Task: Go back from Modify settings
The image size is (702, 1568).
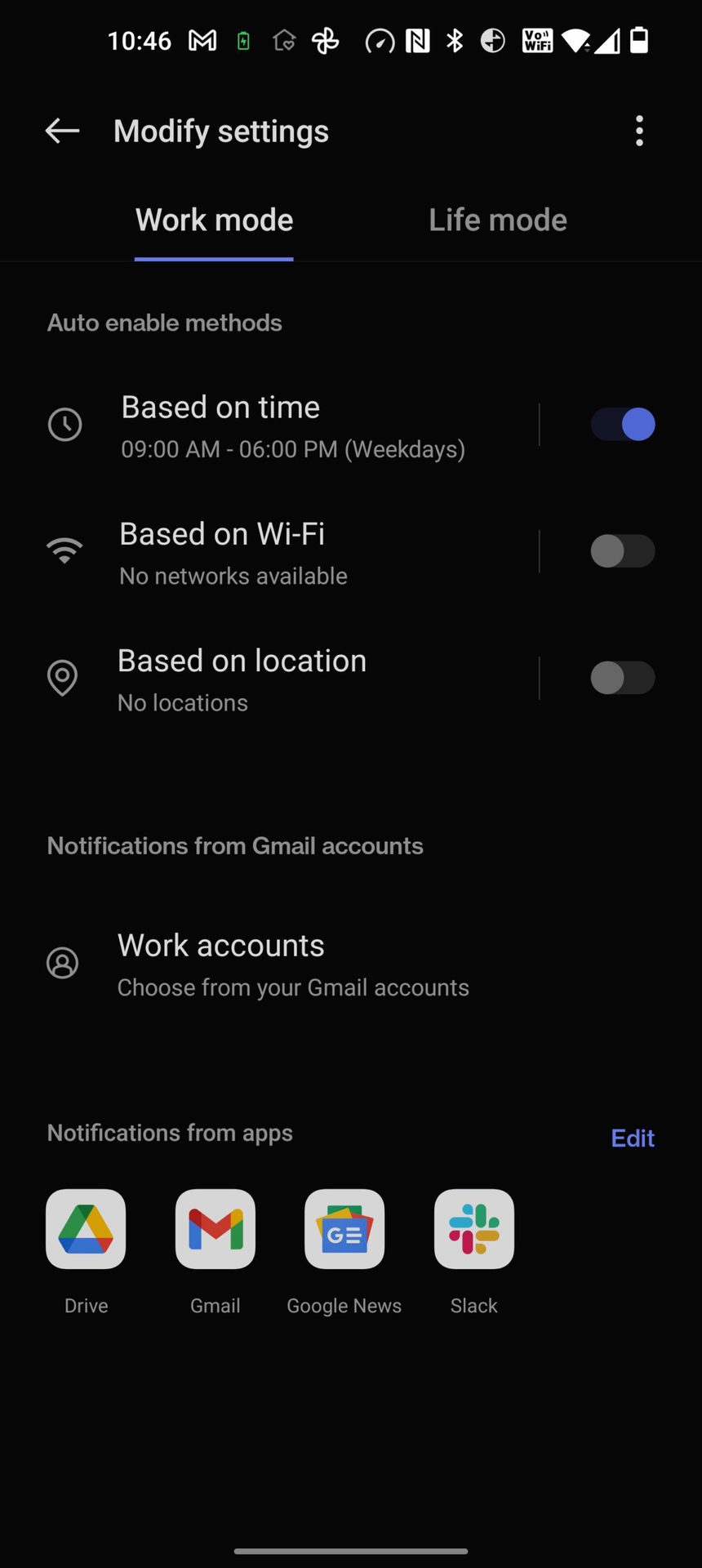Action: 62,131
